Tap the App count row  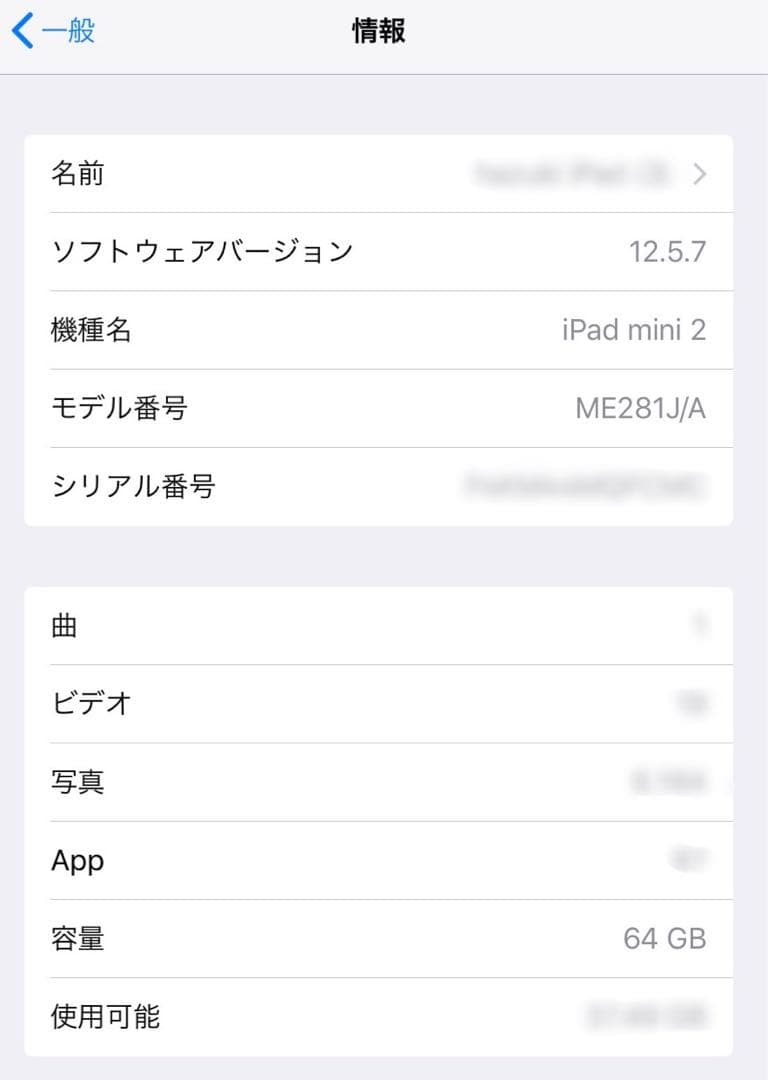pyautogui.click(x=380, y=860)
